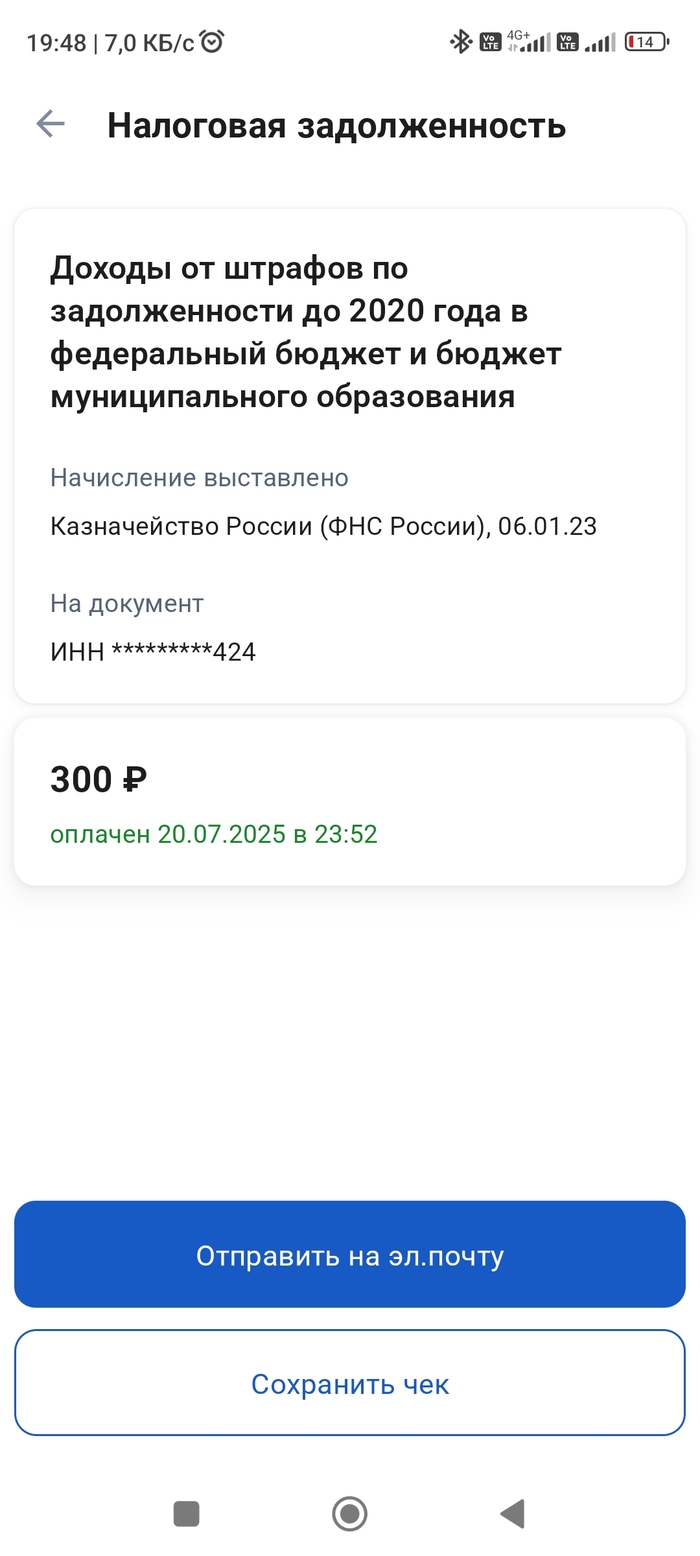
Task: Save the receipt with Сохранить чек
Action: (x=350, y=1383)
